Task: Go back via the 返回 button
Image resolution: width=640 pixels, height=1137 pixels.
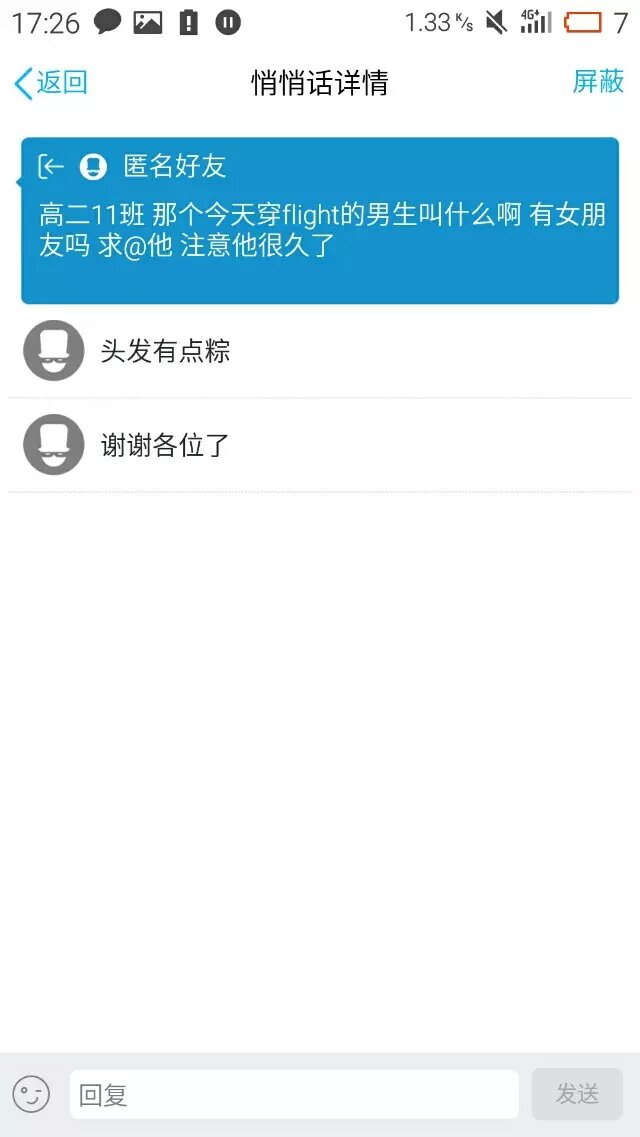Action: pos(50,83)
